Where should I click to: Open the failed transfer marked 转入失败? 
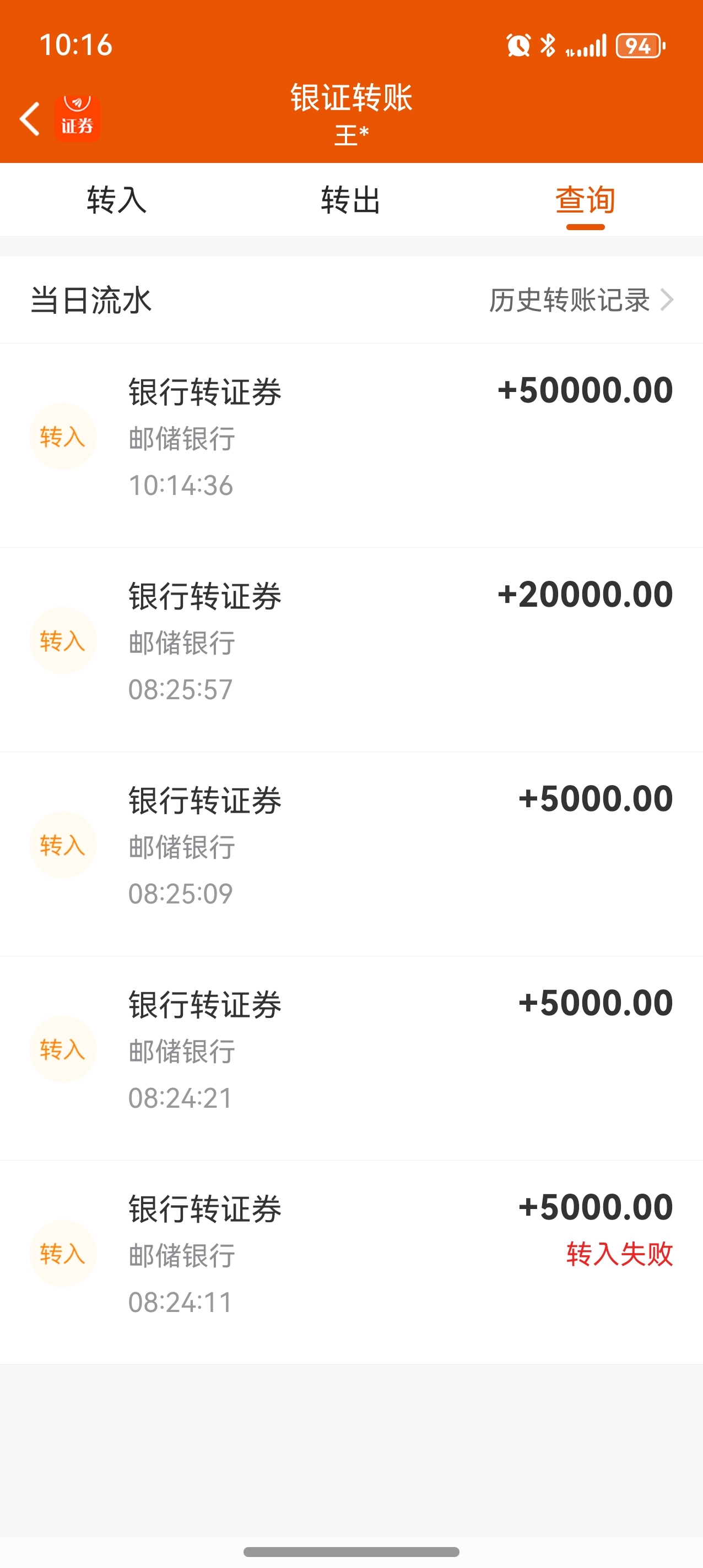point(351,1262)
